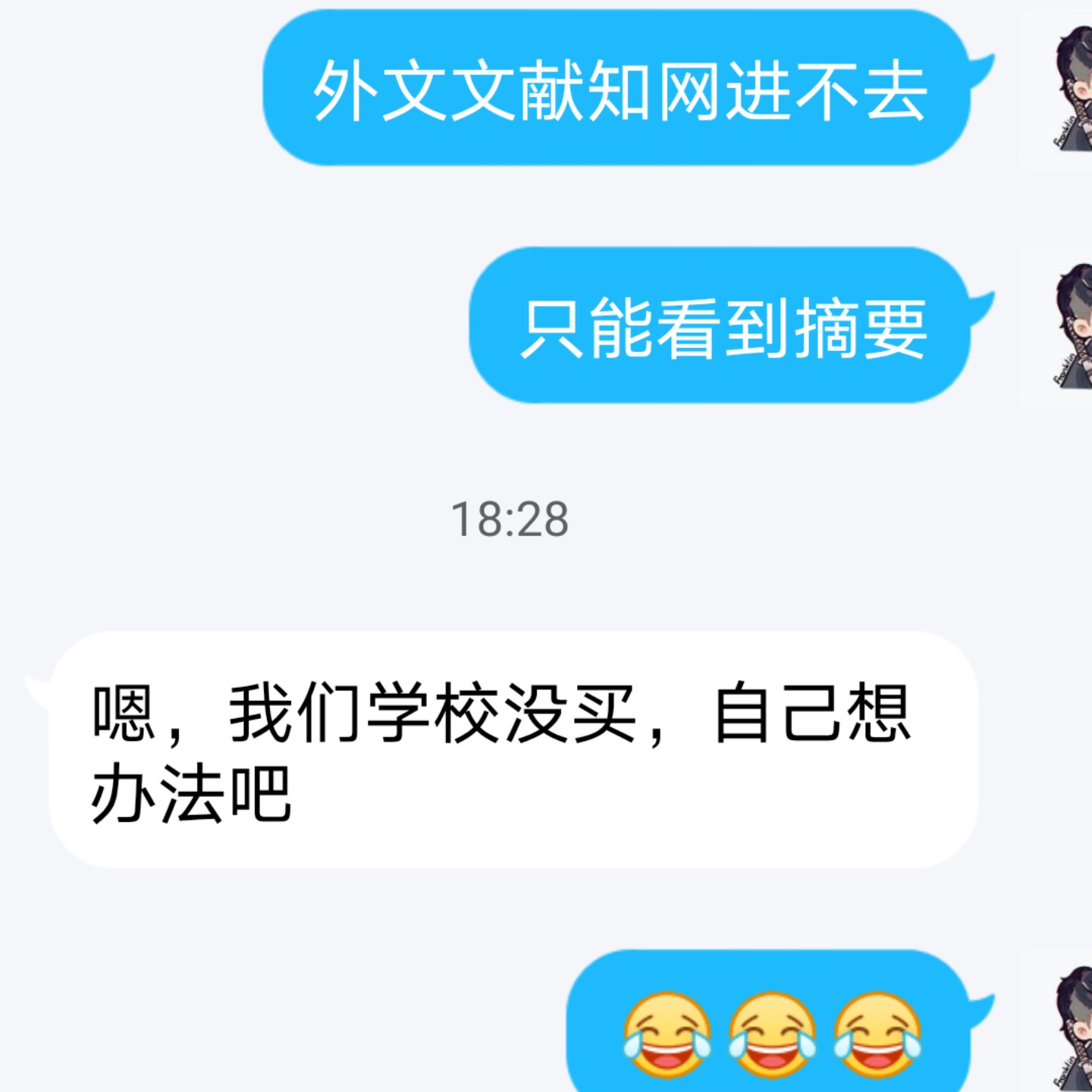Screen dimensions: 1092x1092
Task: Open profile avatar beside the laughing emoji message
Action: click(x=1073, y=1028)
